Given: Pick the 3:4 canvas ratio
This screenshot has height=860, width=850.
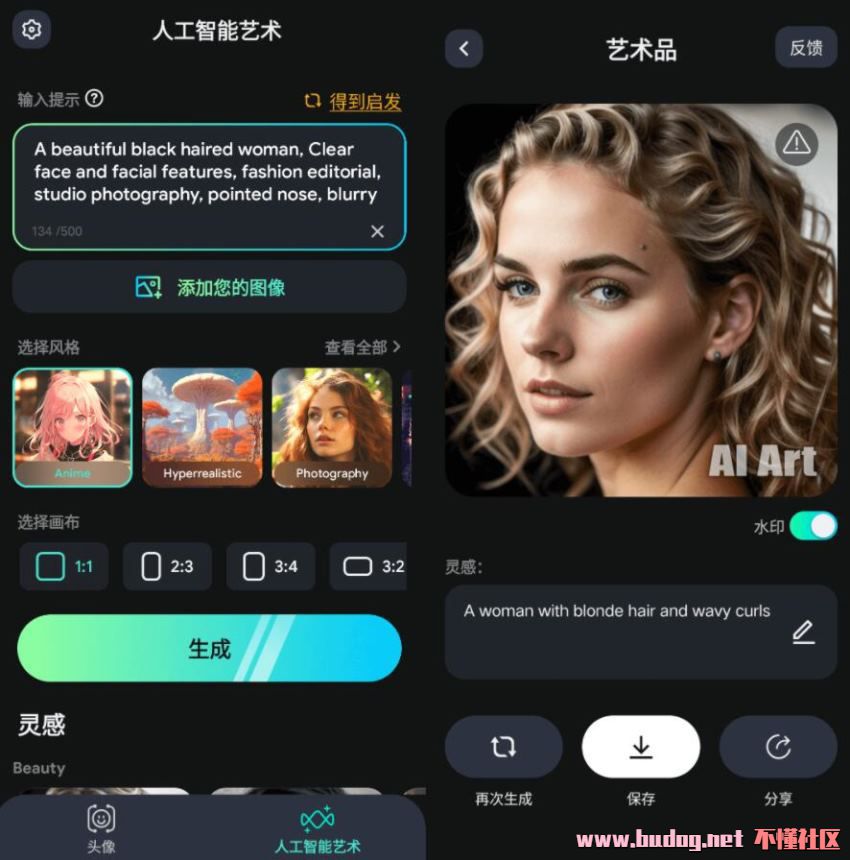Looking at the screenshot, I should pos(271,567).
